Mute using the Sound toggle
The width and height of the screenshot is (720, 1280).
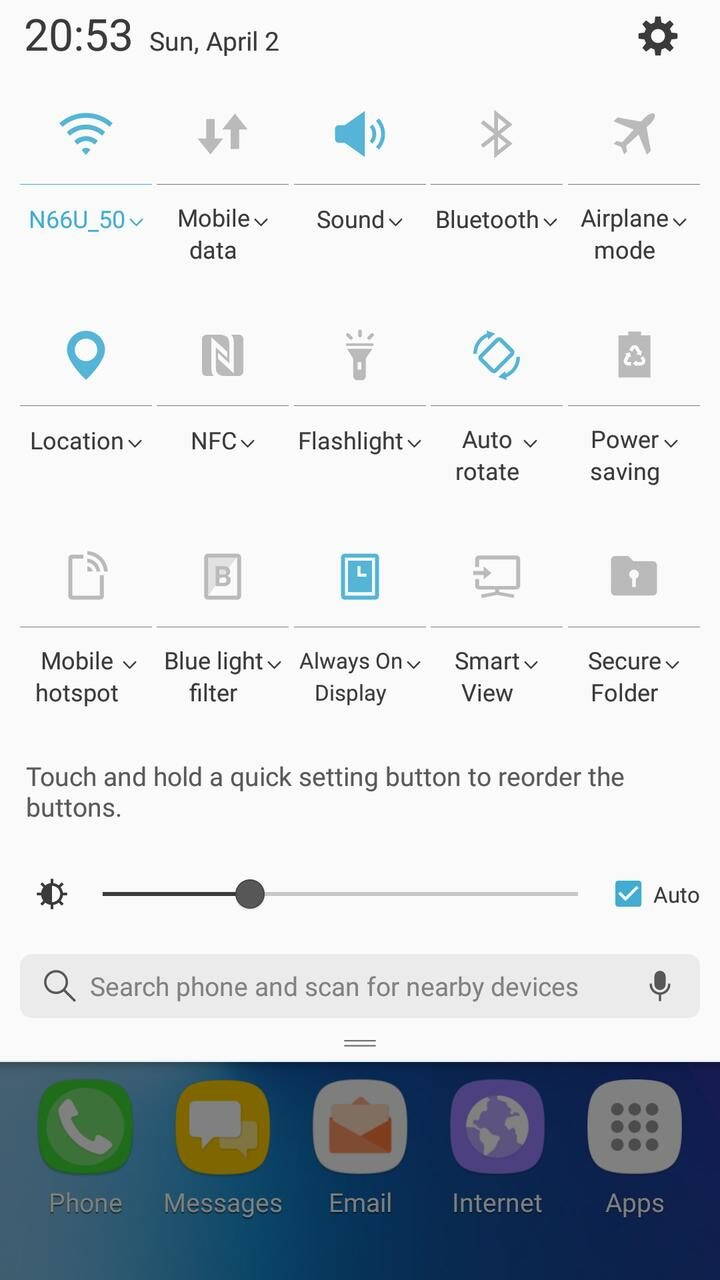[x=359, y=133]
